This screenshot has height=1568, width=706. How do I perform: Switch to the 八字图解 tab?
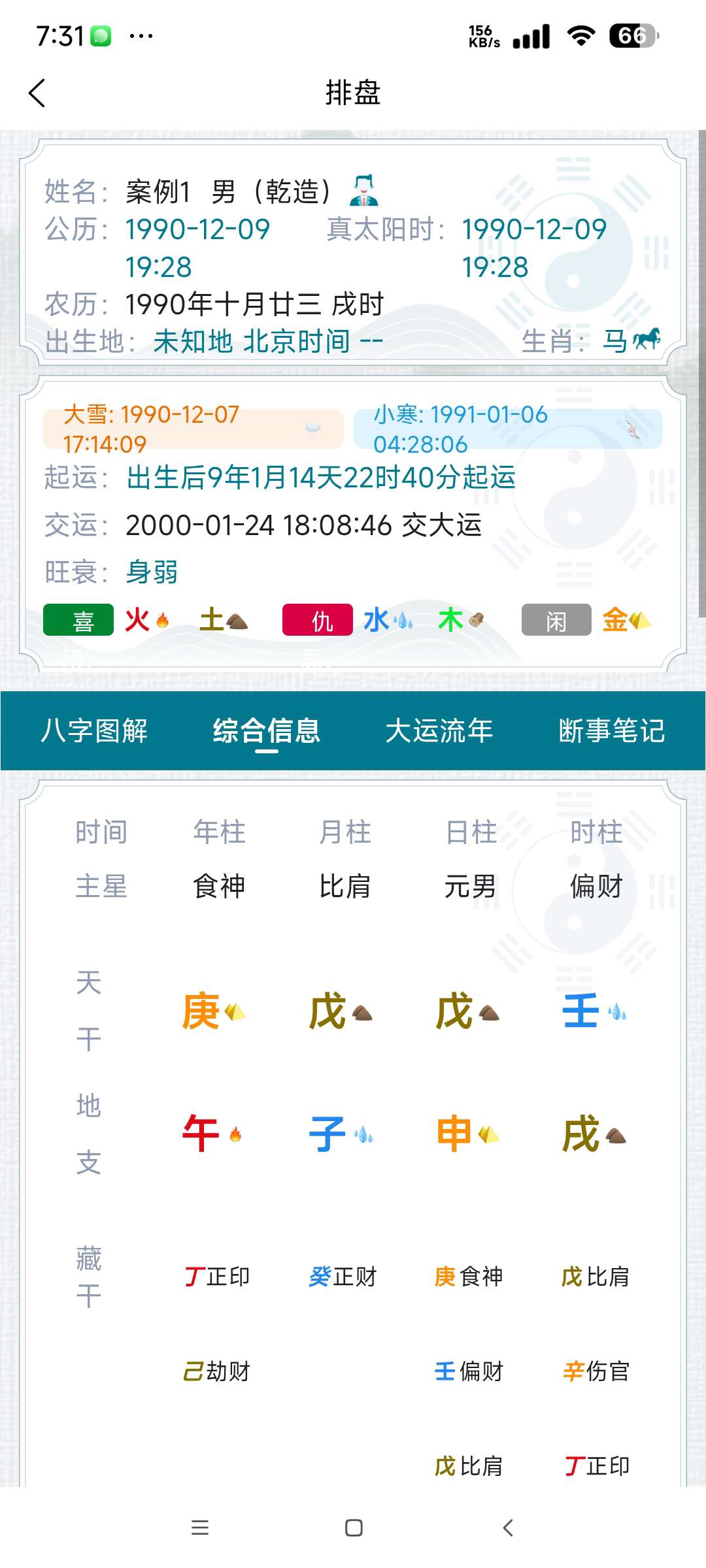[x=94, y=730]
